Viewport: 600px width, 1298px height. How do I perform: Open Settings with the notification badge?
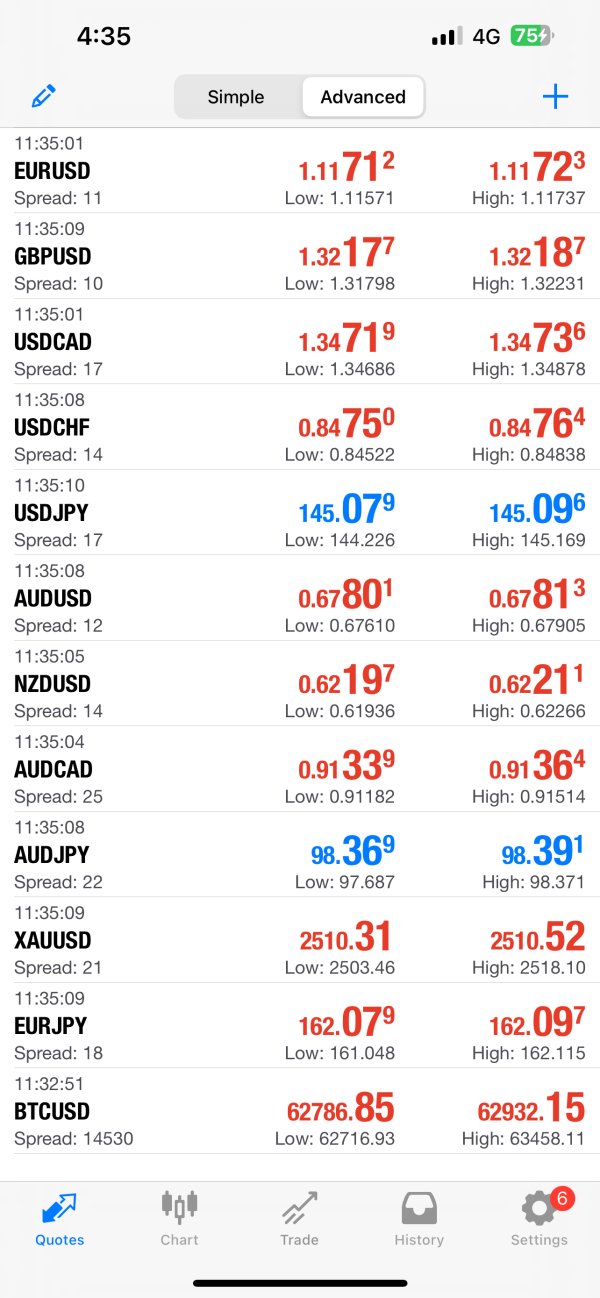coord(539,1218)
